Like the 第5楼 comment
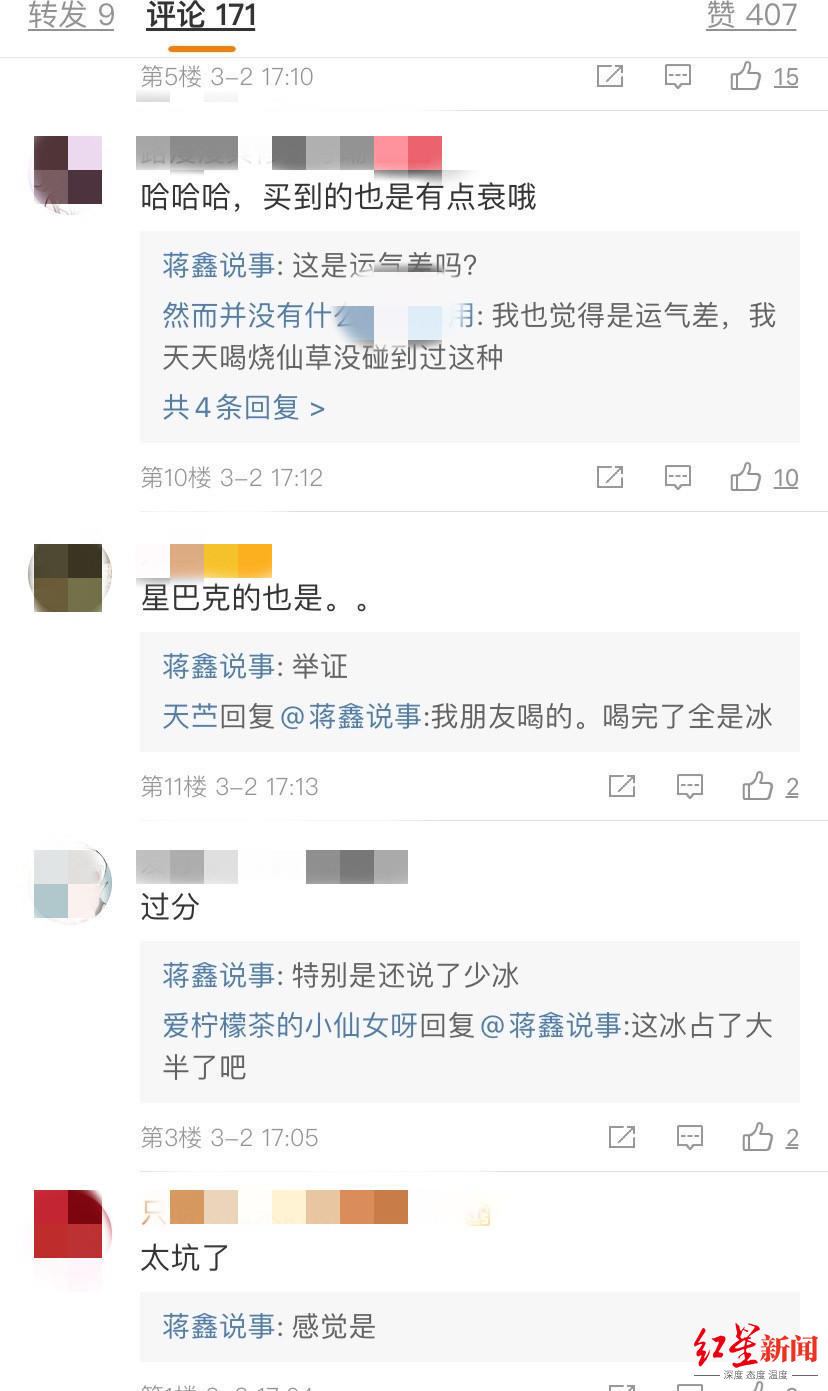The width and height of the screenshot is (828, 1391). coord(746,77)
